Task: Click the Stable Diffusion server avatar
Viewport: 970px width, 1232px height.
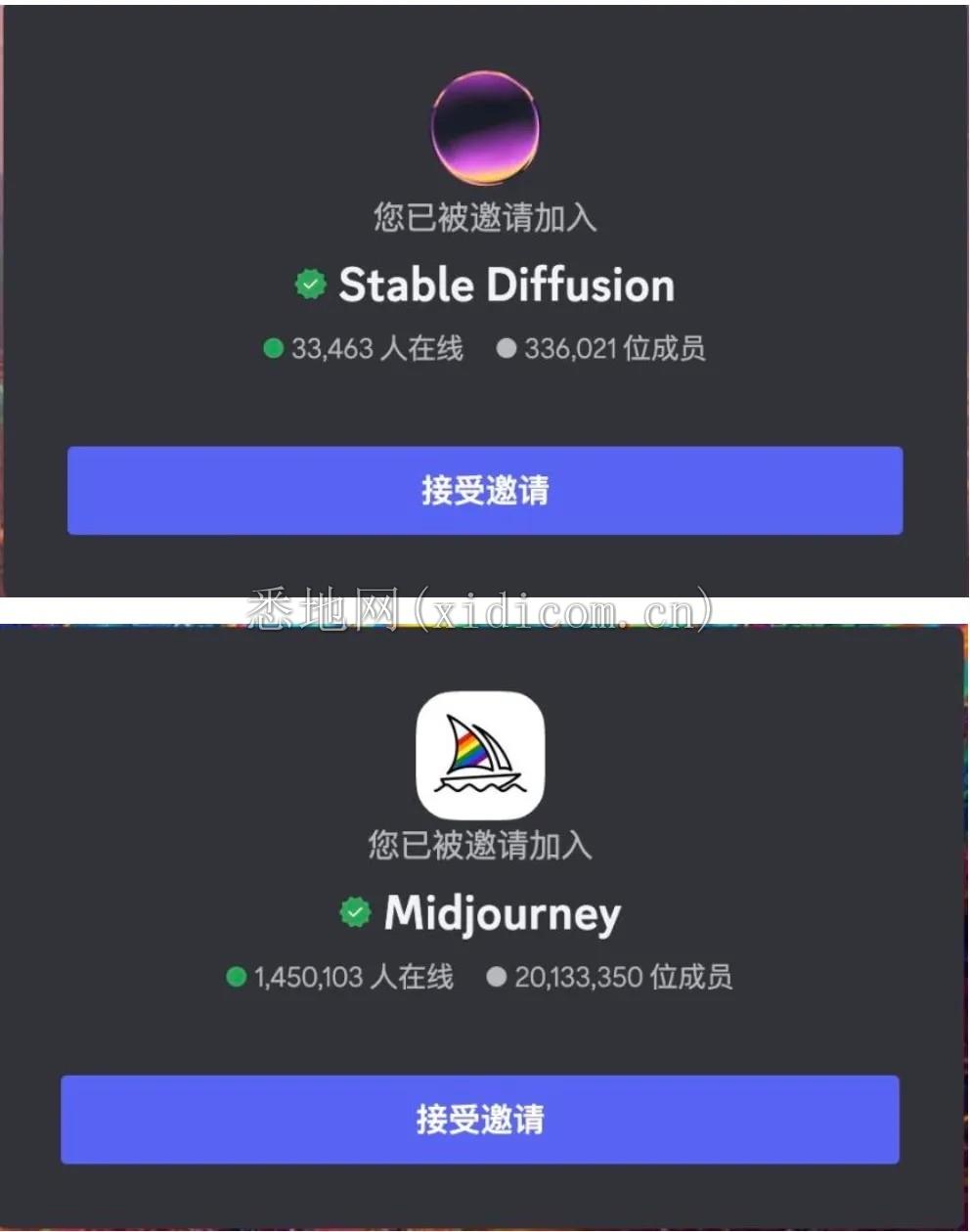Action: 485,127
